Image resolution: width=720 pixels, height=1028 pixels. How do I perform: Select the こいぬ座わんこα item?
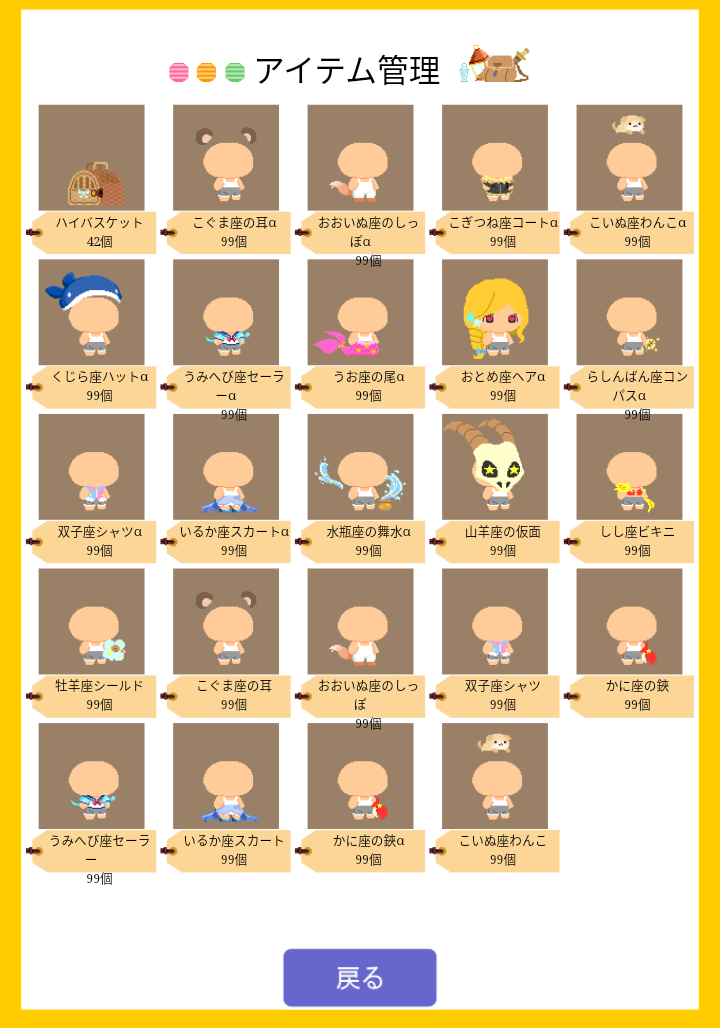[x=629, y=158]
